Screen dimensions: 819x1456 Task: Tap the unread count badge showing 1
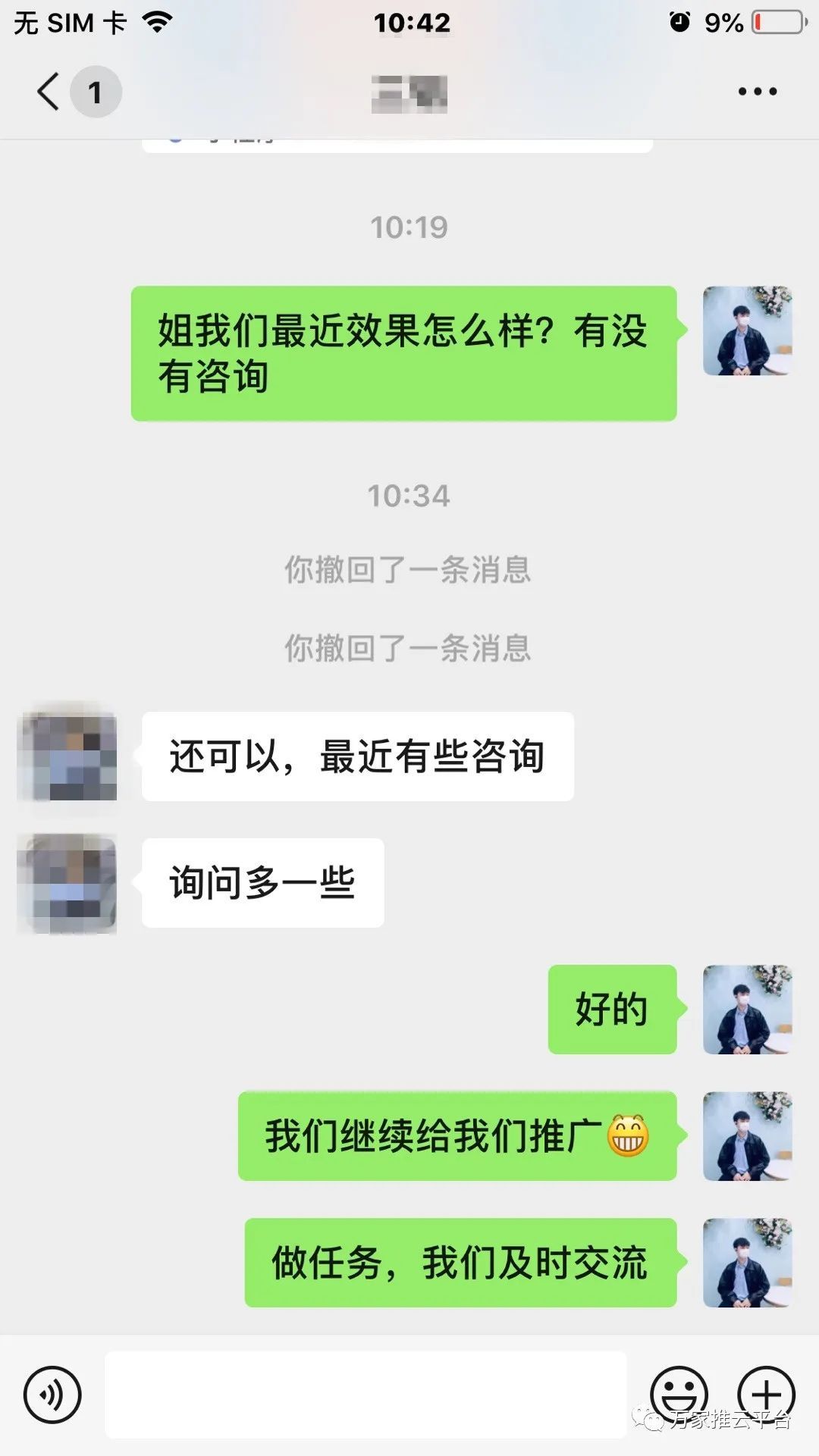[x=94, y=90]
